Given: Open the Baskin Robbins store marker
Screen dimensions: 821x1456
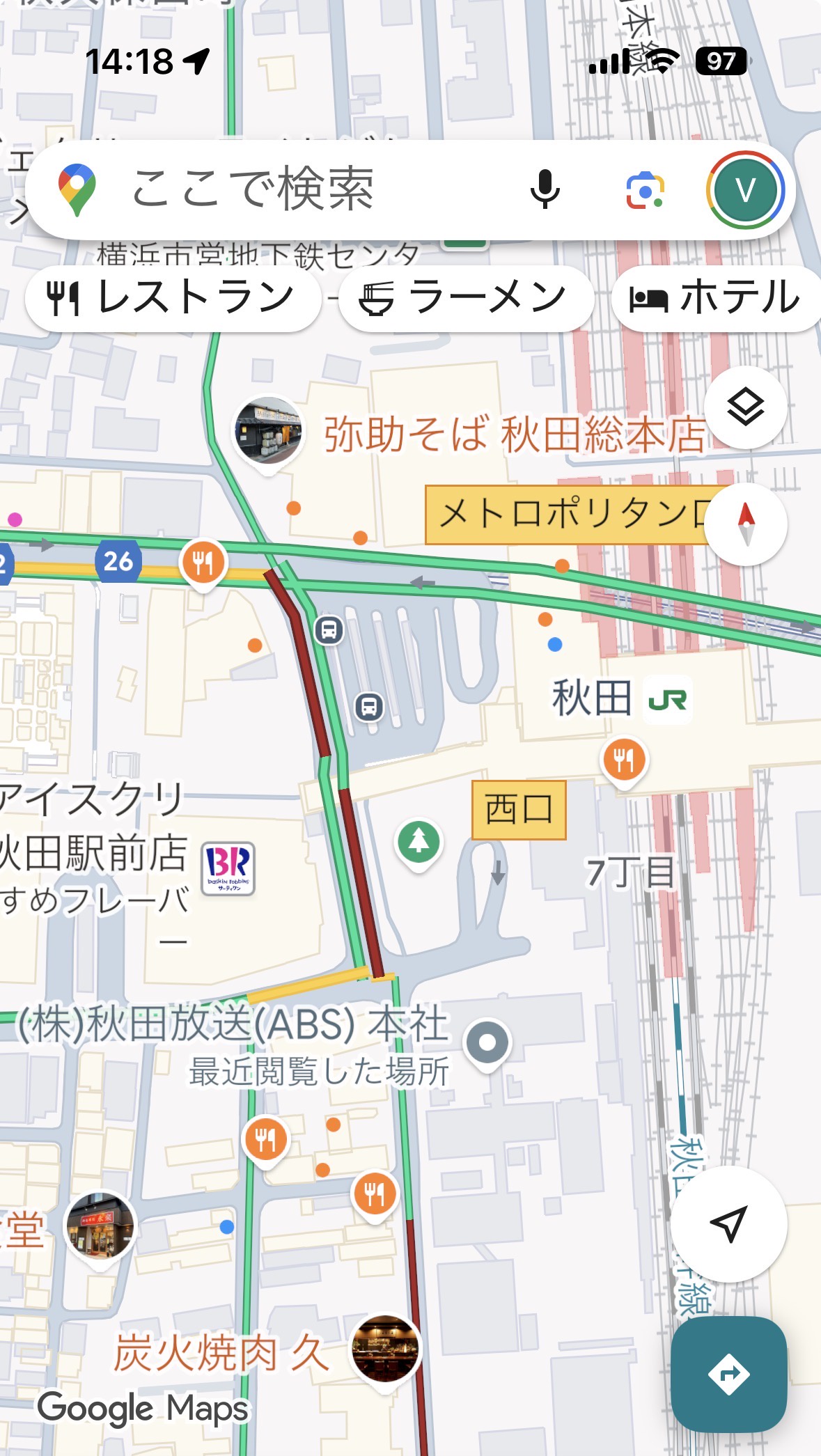Looking at the screenshot, I should (228, 868).
